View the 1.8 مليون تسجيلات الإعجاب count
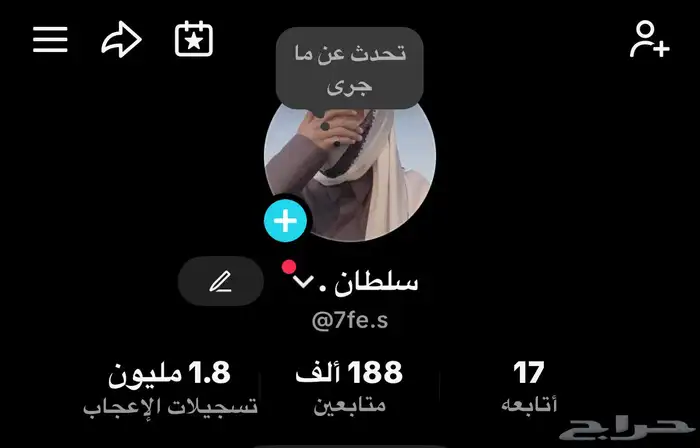Screen dimensions: 700x448 [169, 388]
